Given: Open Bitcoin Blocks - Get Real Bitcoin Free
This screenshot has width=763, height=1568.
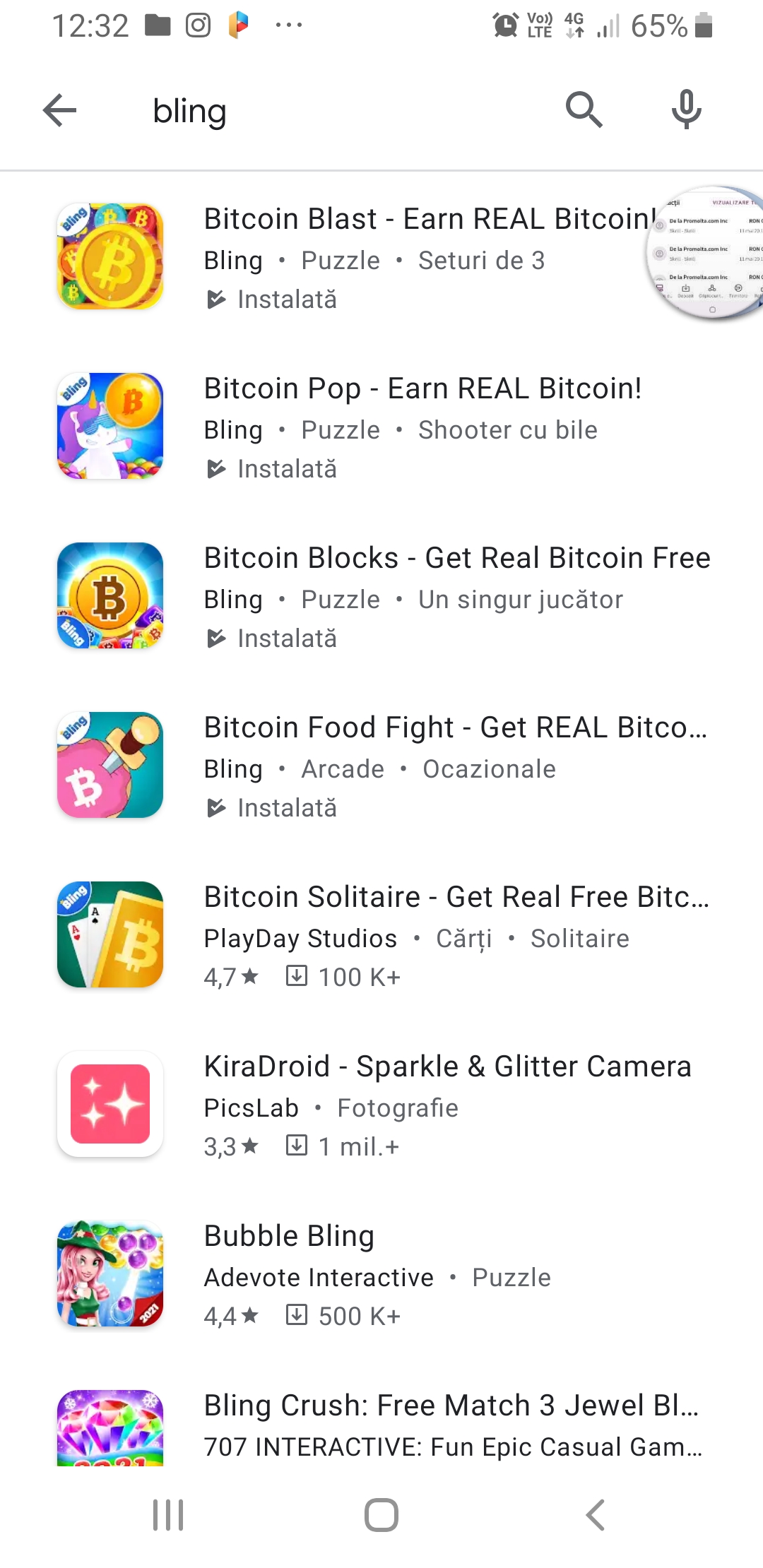Looking at the screenshot, I should click(x=381, y=596).
